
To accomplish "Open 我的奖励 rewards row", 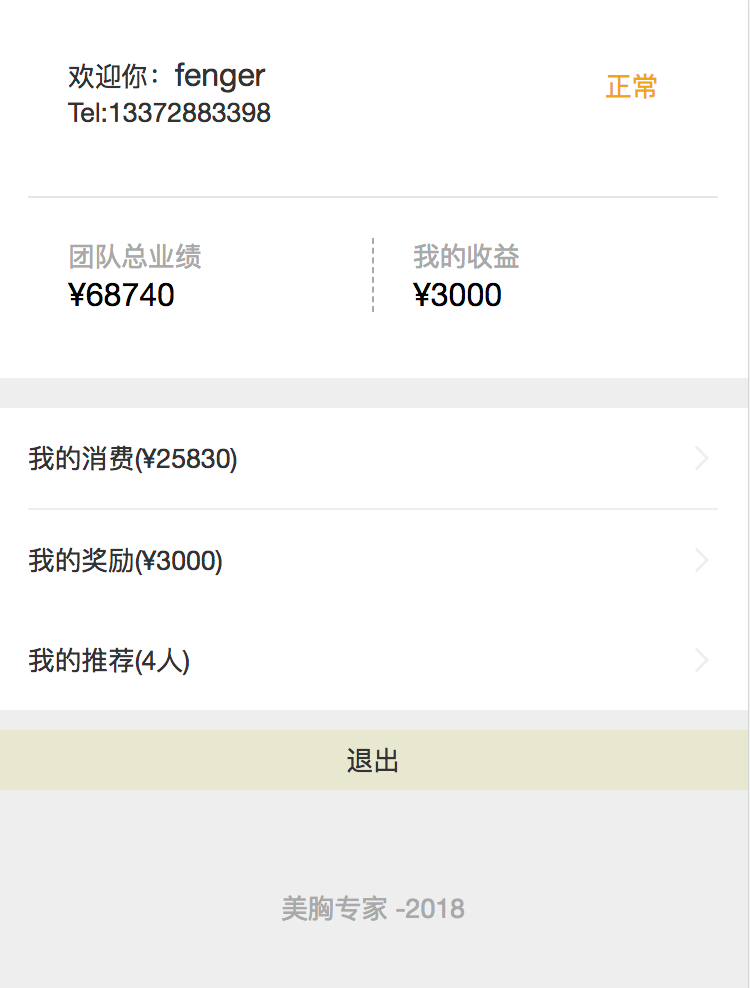I will [372, 560].
